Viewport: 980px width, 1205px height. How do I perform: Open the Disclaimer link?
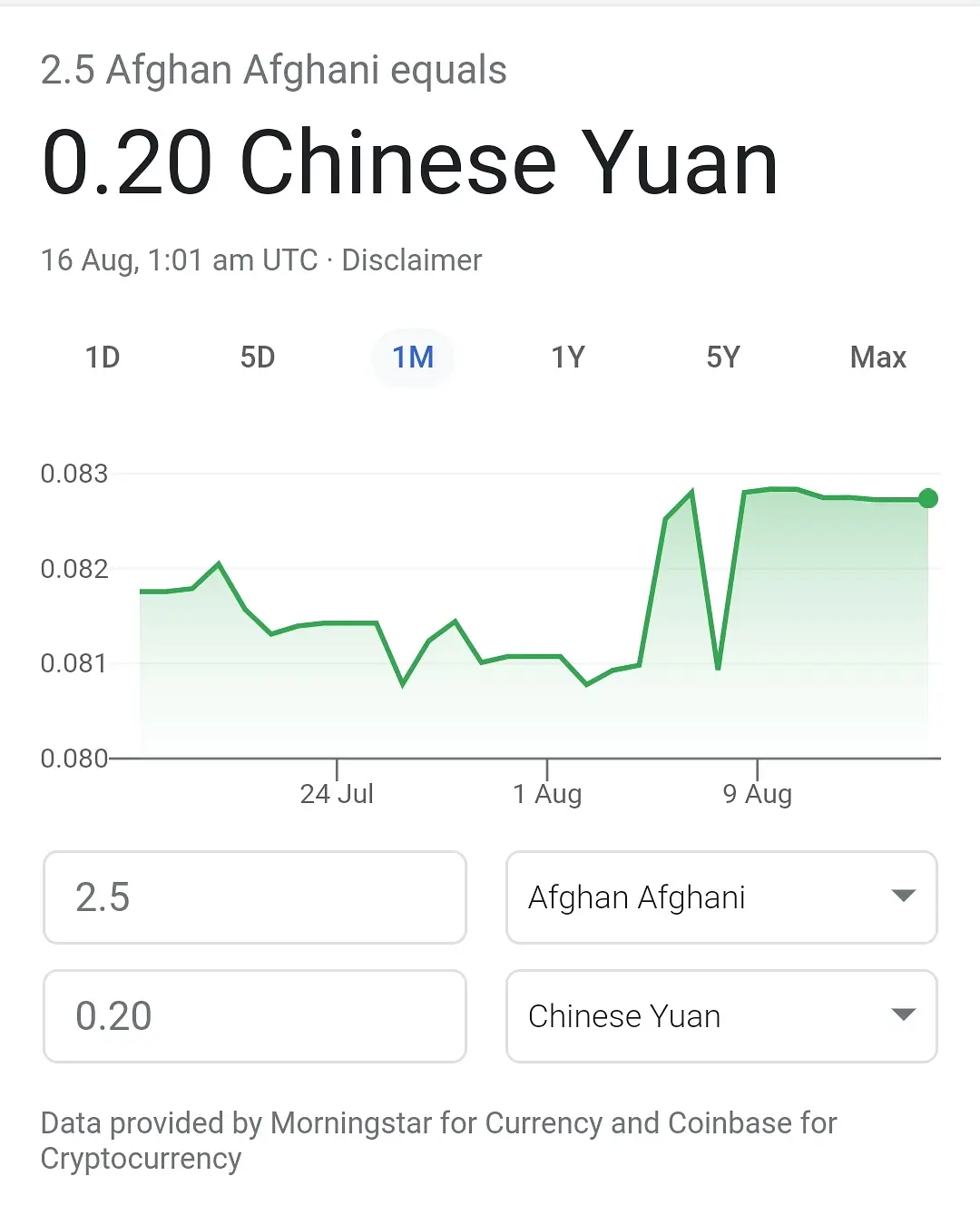point(411,260)
